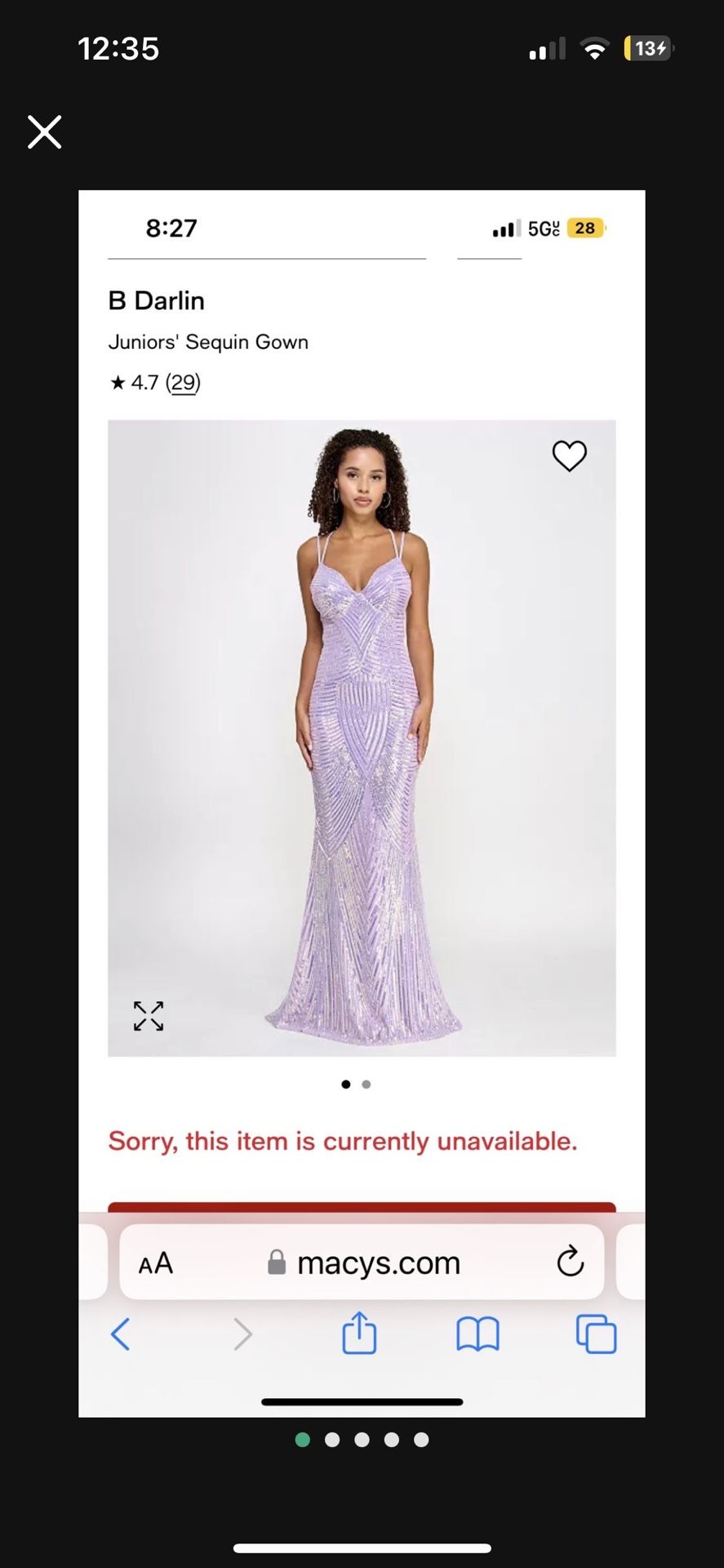This screenshot has height=1568, width=724.
Task: Close the screenshot with the X button
Action: click(x=44, y=131)
